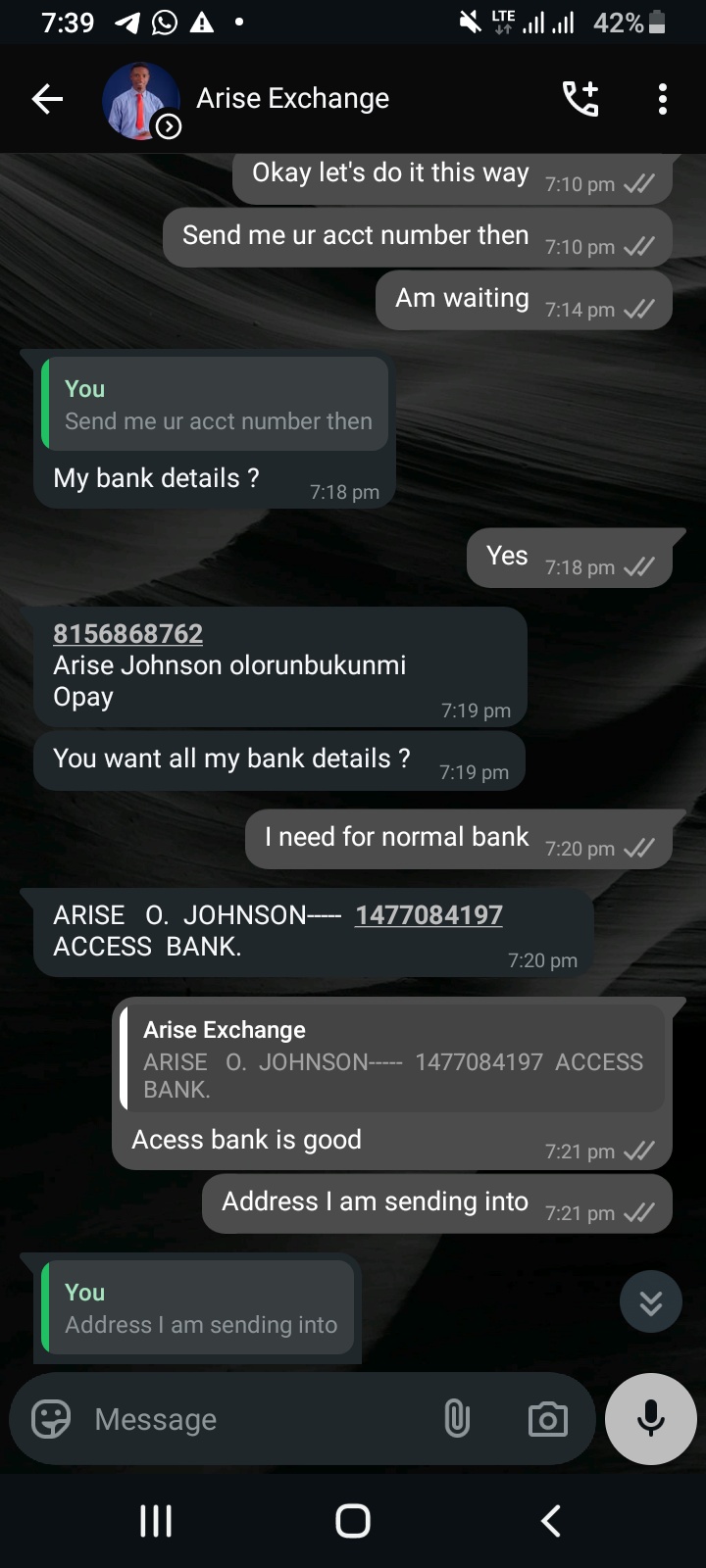Jump to quoted ARISE O. JOHNSON message
This screenshot has width=706, height=1568.
pyautogui.click(x=392, y=1059)
